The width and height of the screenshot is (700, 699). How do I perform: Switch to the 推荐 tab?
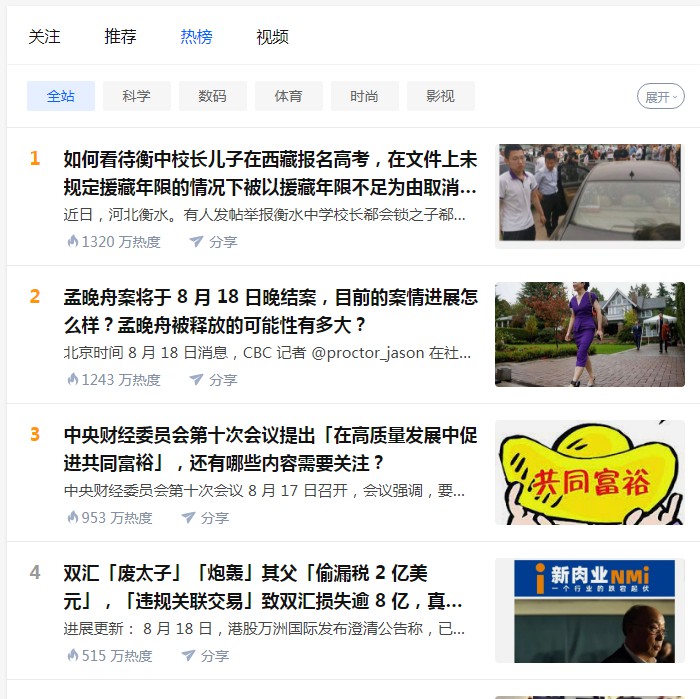[120, 37]
